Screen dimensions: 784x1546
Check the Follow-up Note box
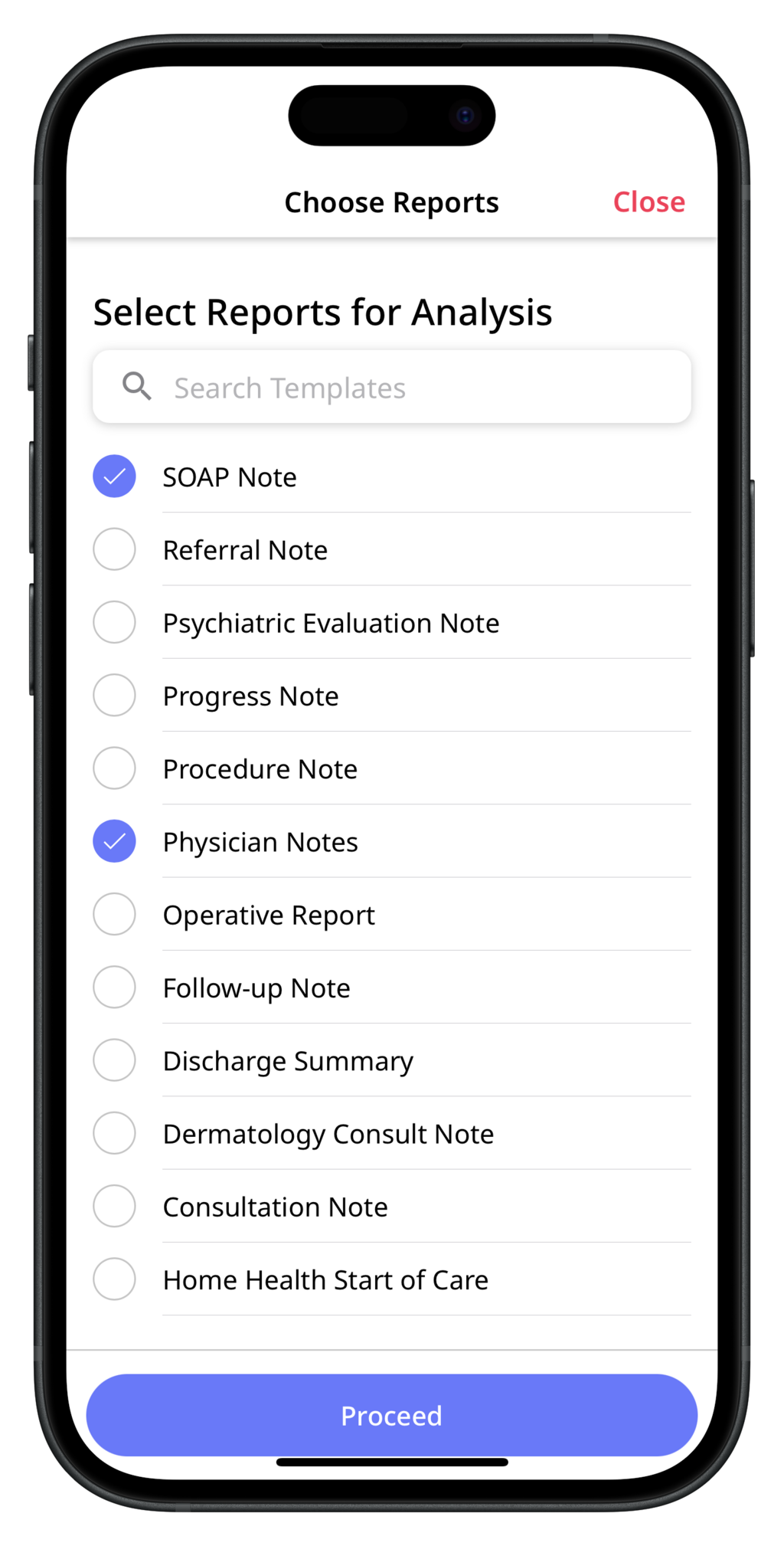114,988
